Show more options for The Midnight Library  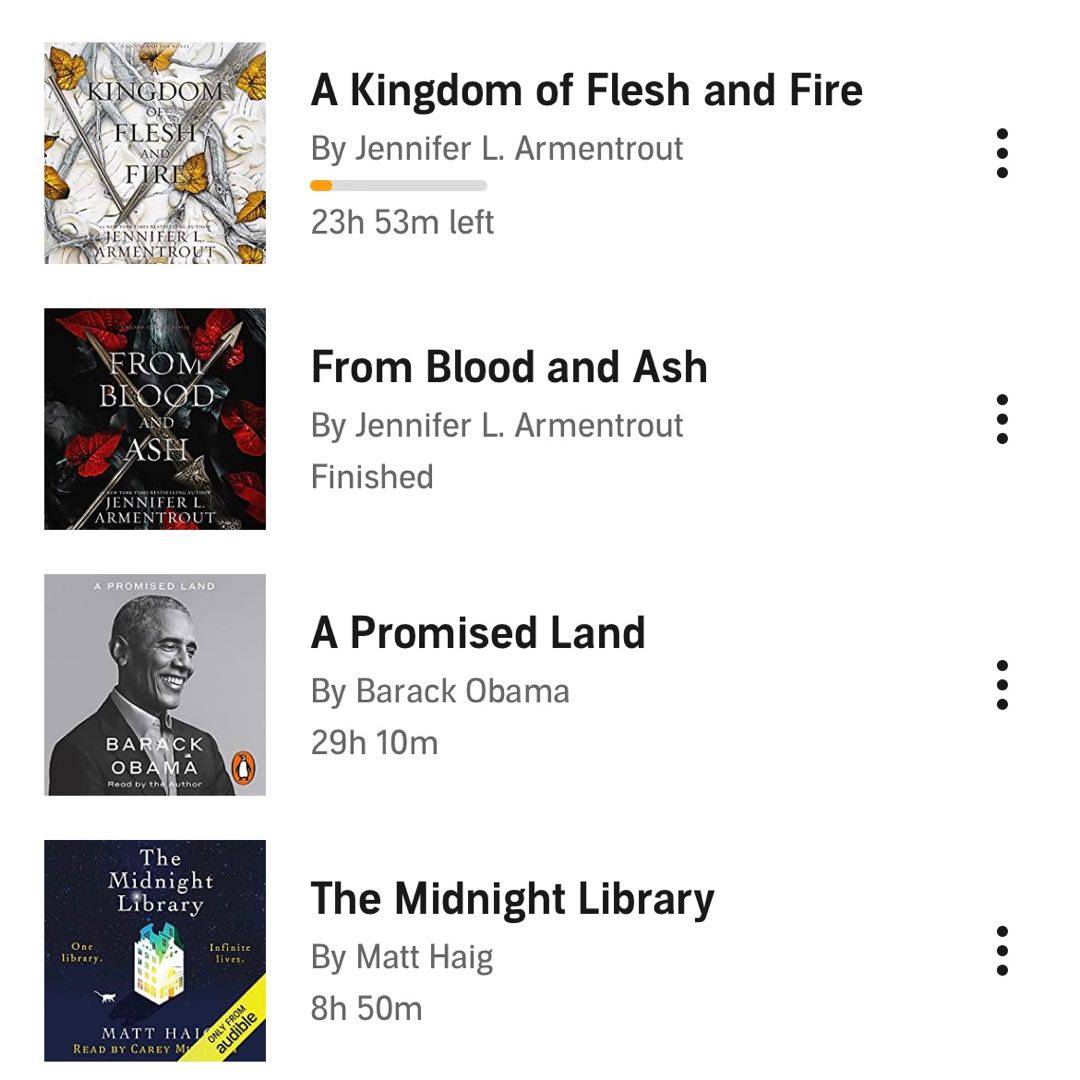1002,951
